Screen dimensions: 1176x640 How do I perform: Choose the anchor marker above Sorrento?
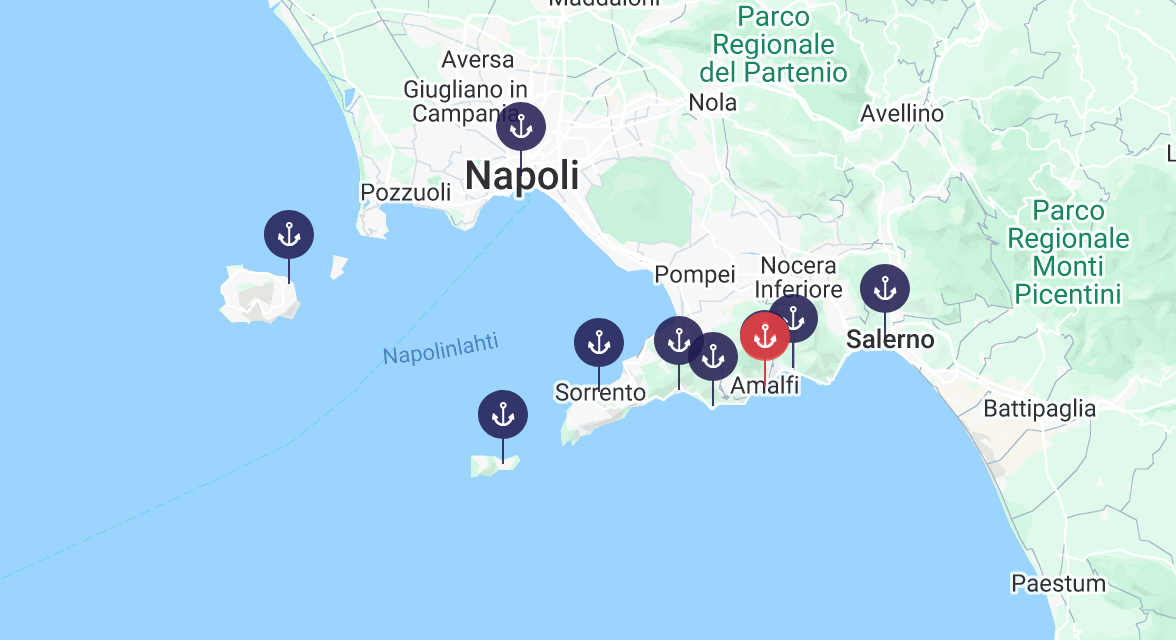tap(598, 343)
